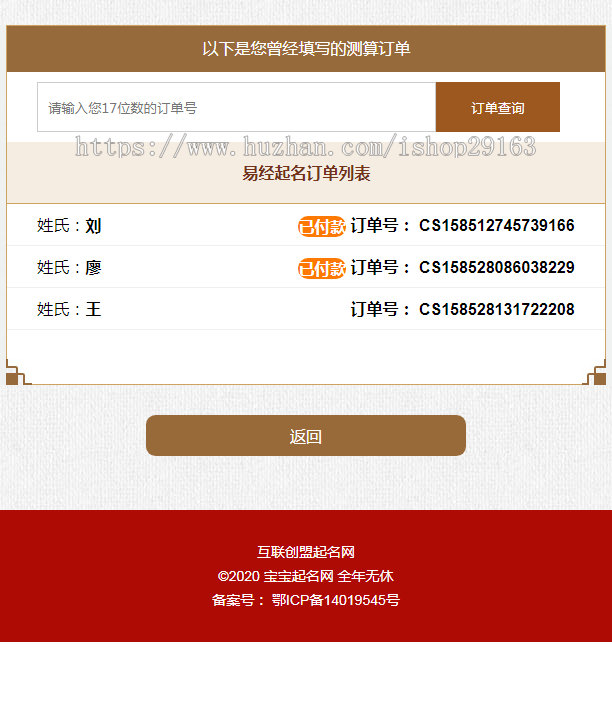Image resolution: width=612 pixels, height=725 pixels.
Task: Open the unpaid order for surname 王
Action: 305,310
